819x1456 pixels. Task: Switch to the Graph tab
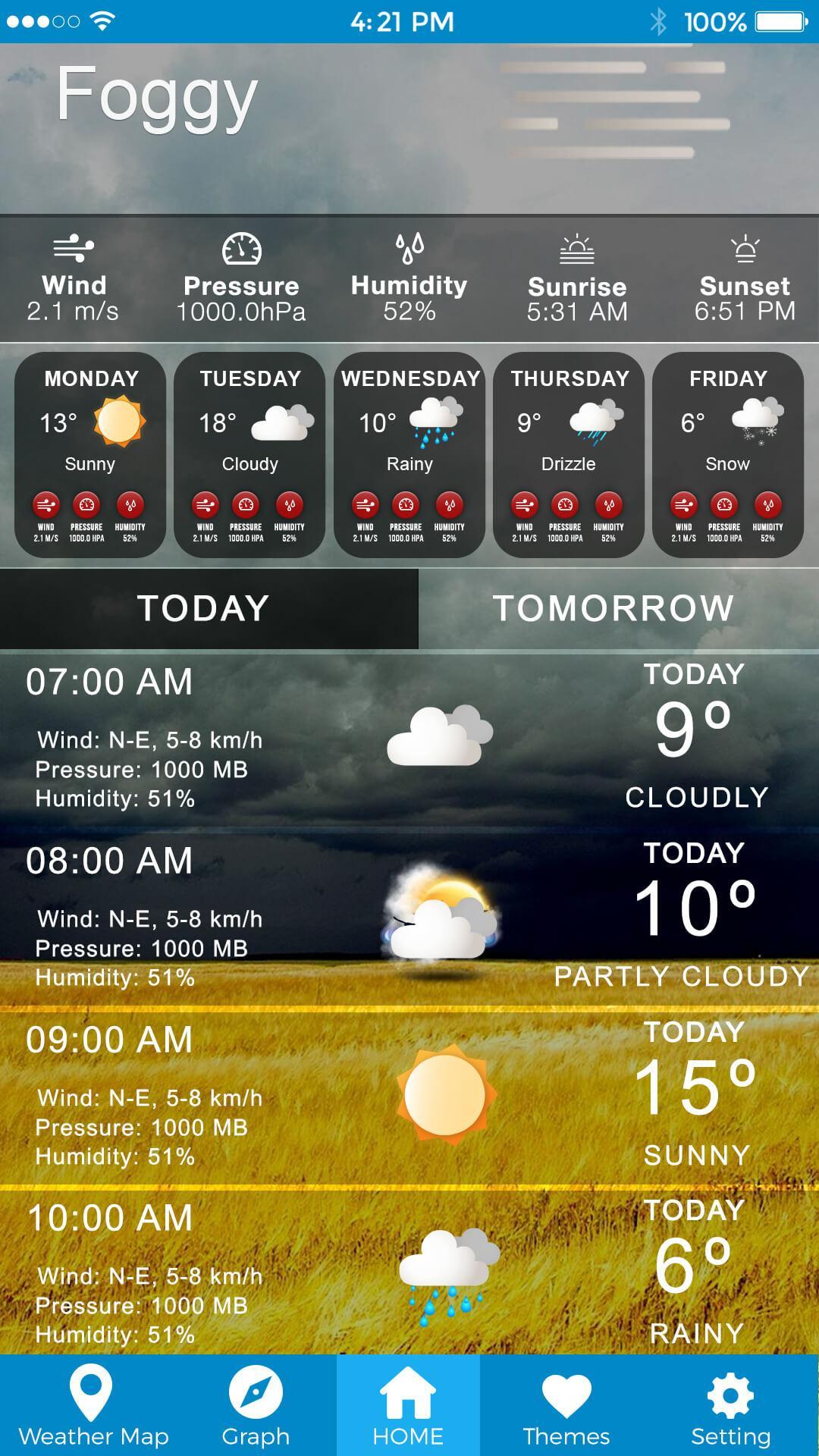coord(256,1405)
